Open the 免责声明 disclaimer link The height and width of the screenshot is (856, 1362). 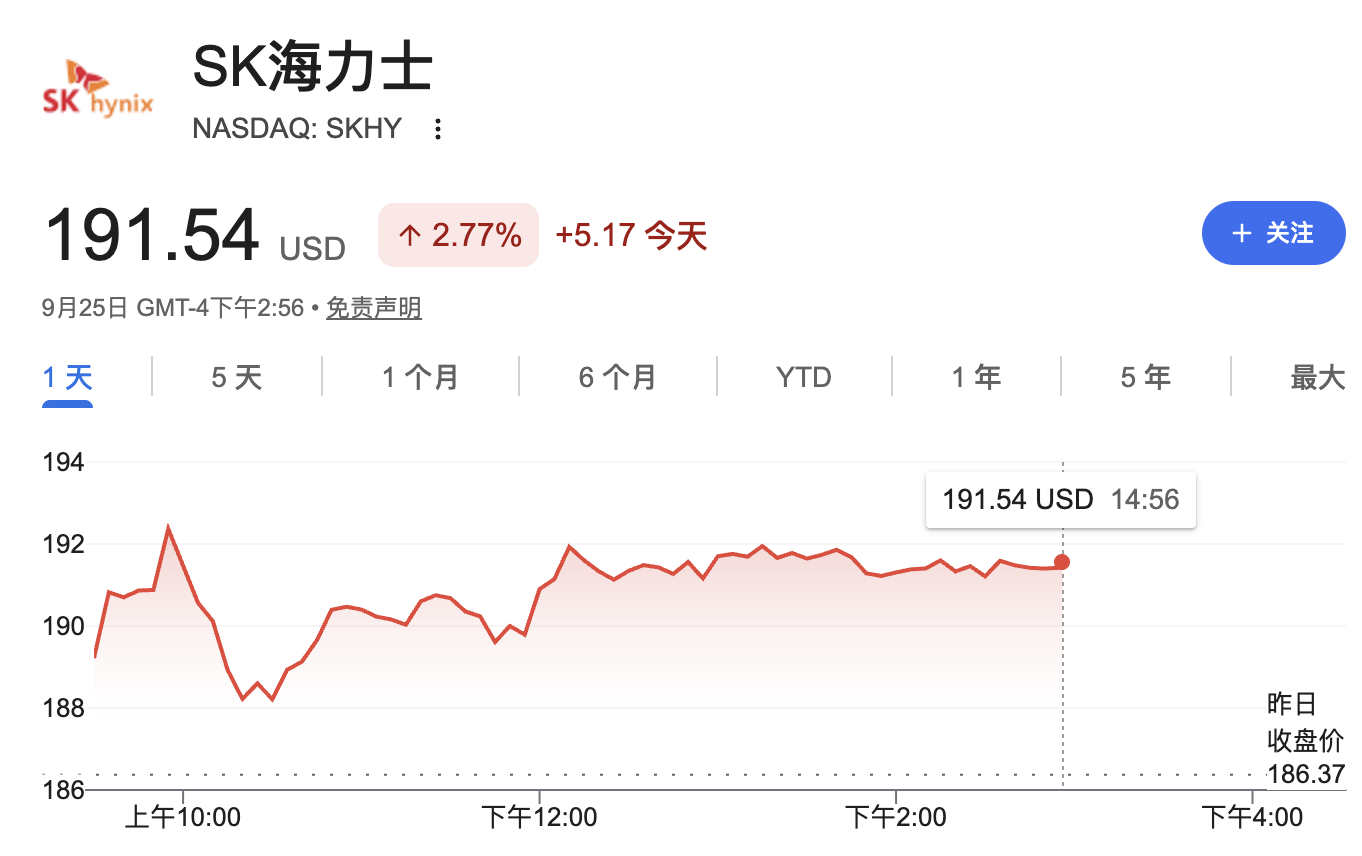pos(374,308)
